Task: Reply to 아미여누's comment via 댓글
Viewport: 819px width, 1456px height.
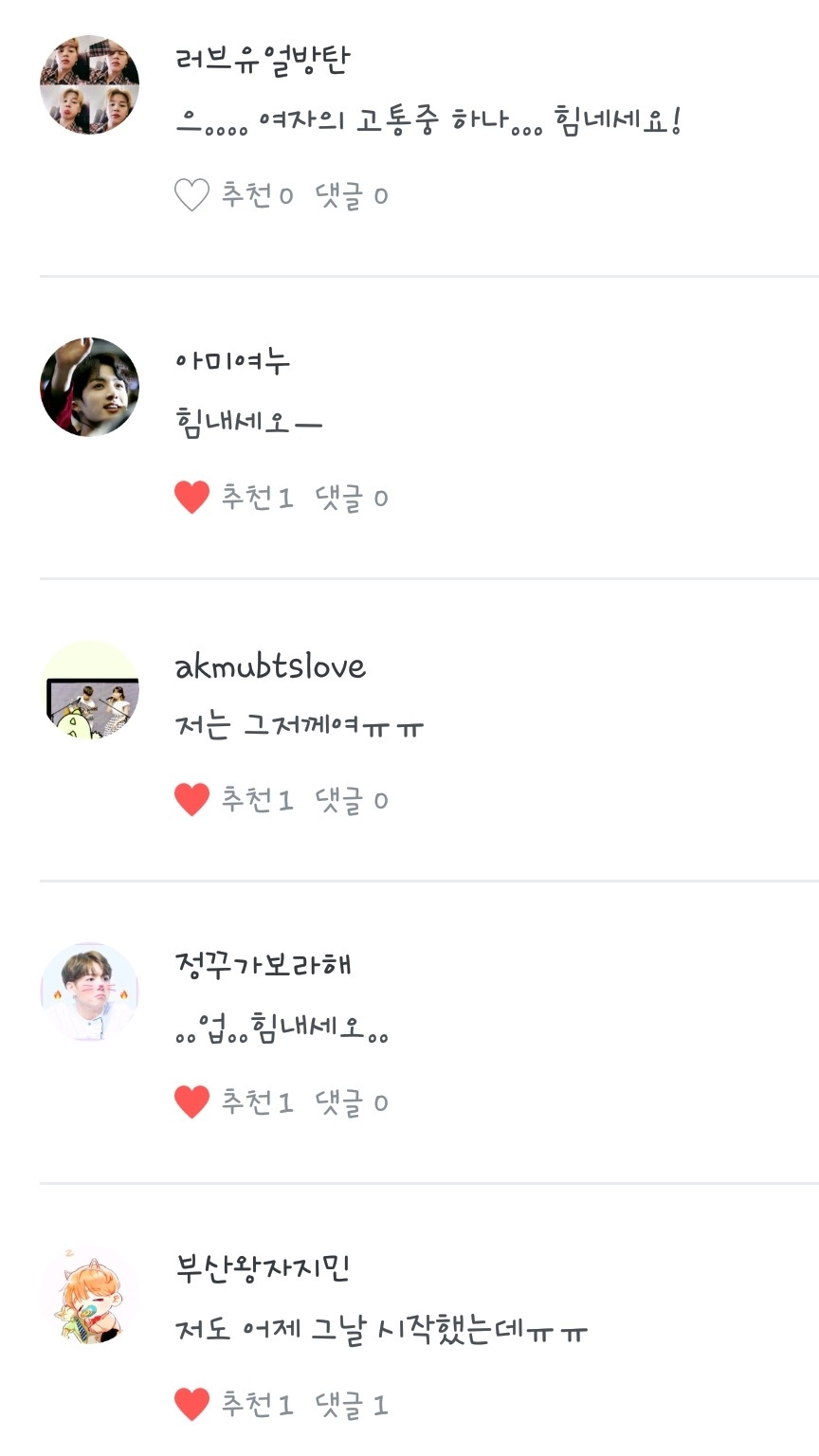Action: pos(352,498)
